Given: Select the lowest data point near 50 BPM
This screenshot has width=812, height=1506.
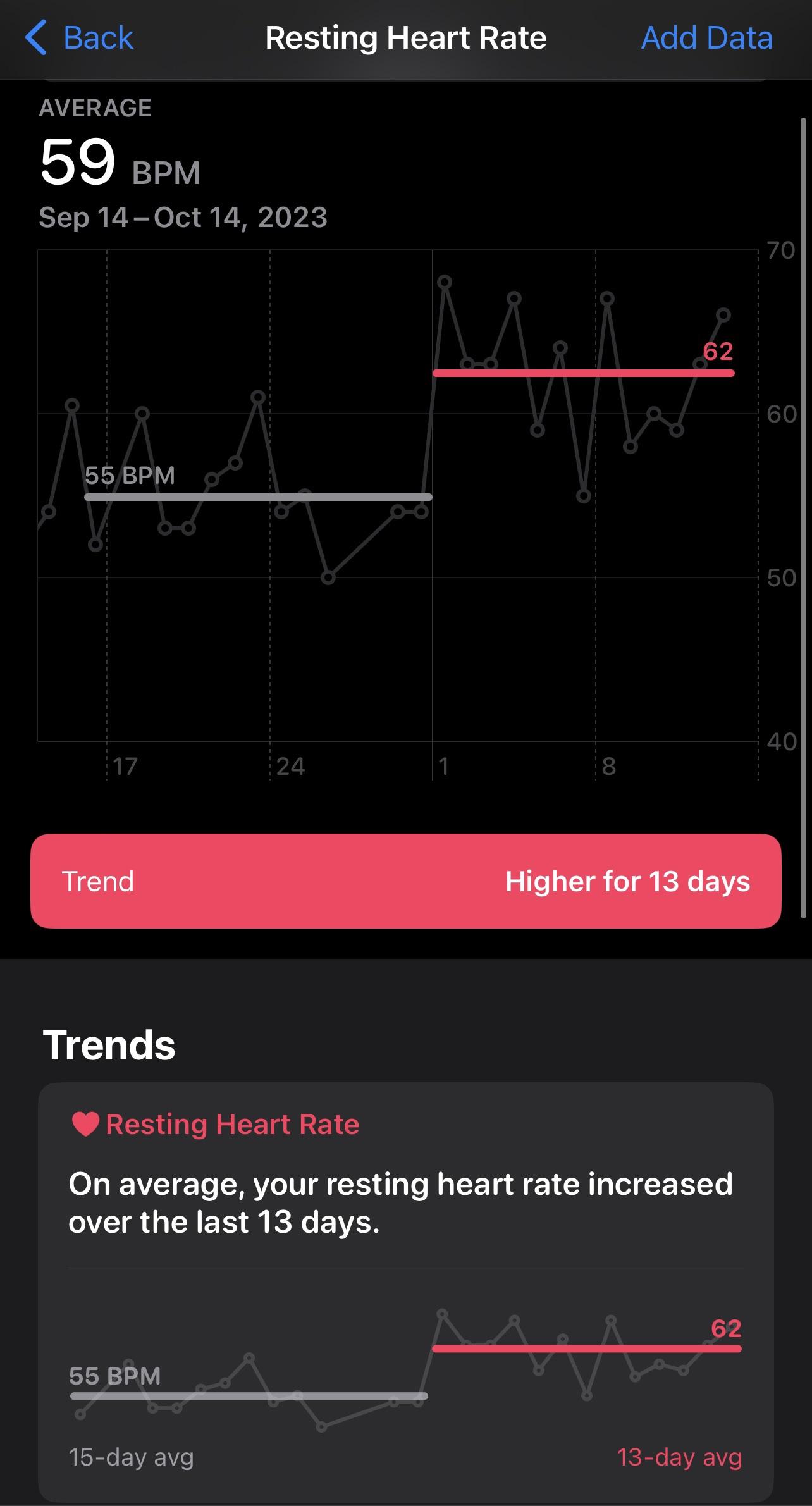Looking at the screenshot, I should (328, 578).
